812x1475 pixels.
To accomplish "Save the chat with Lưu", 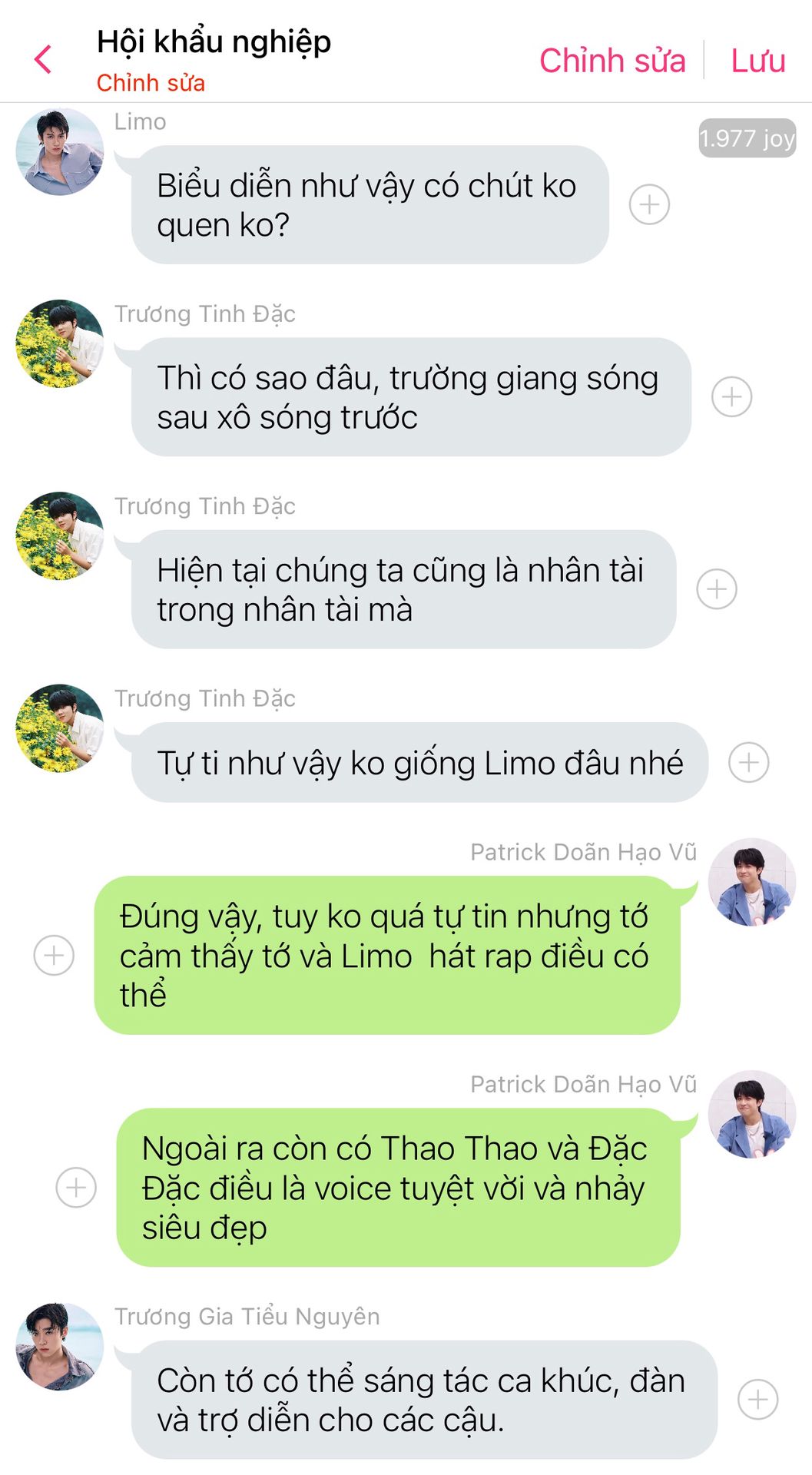I will (757, 61).
